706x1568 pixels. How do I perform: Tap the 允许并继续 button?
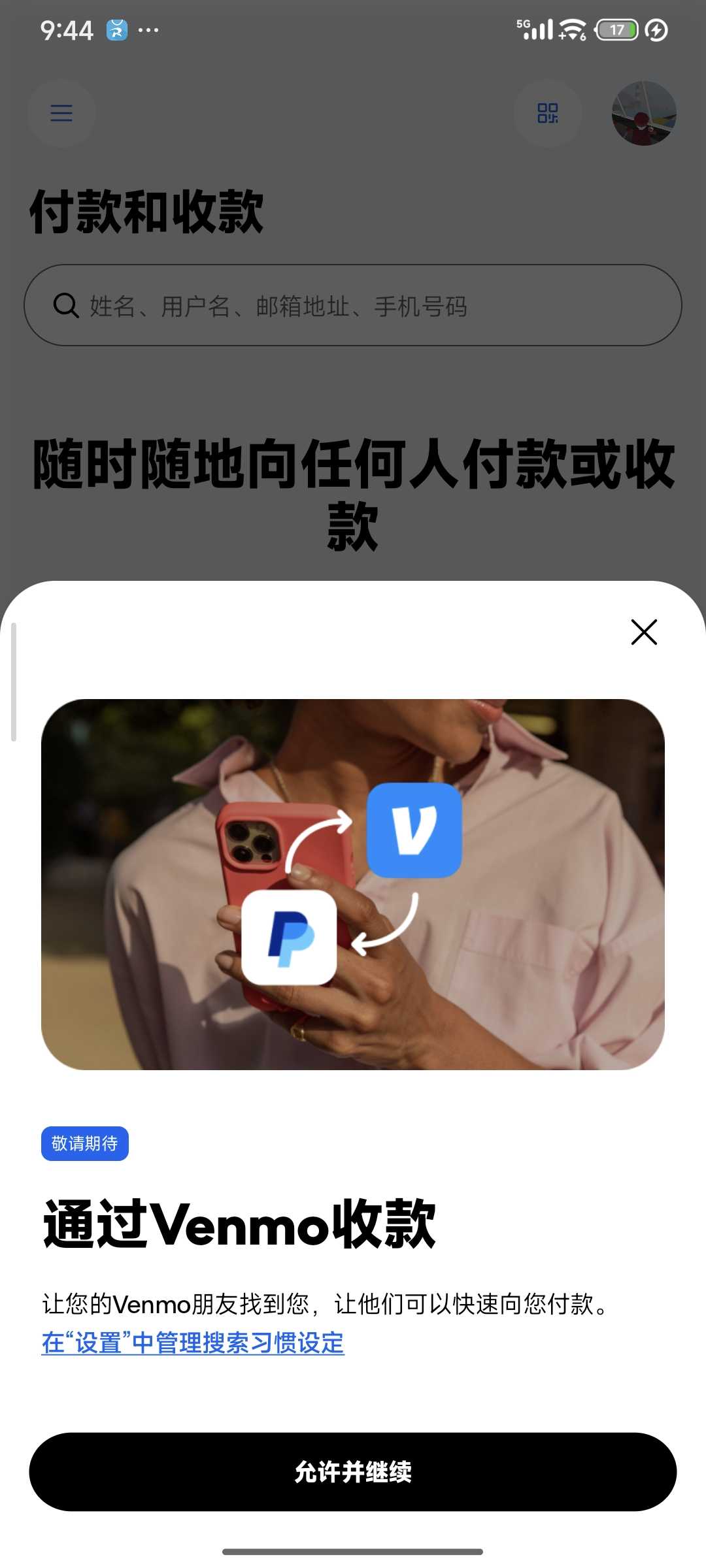pyautogui.click(x=353, y=1471)
